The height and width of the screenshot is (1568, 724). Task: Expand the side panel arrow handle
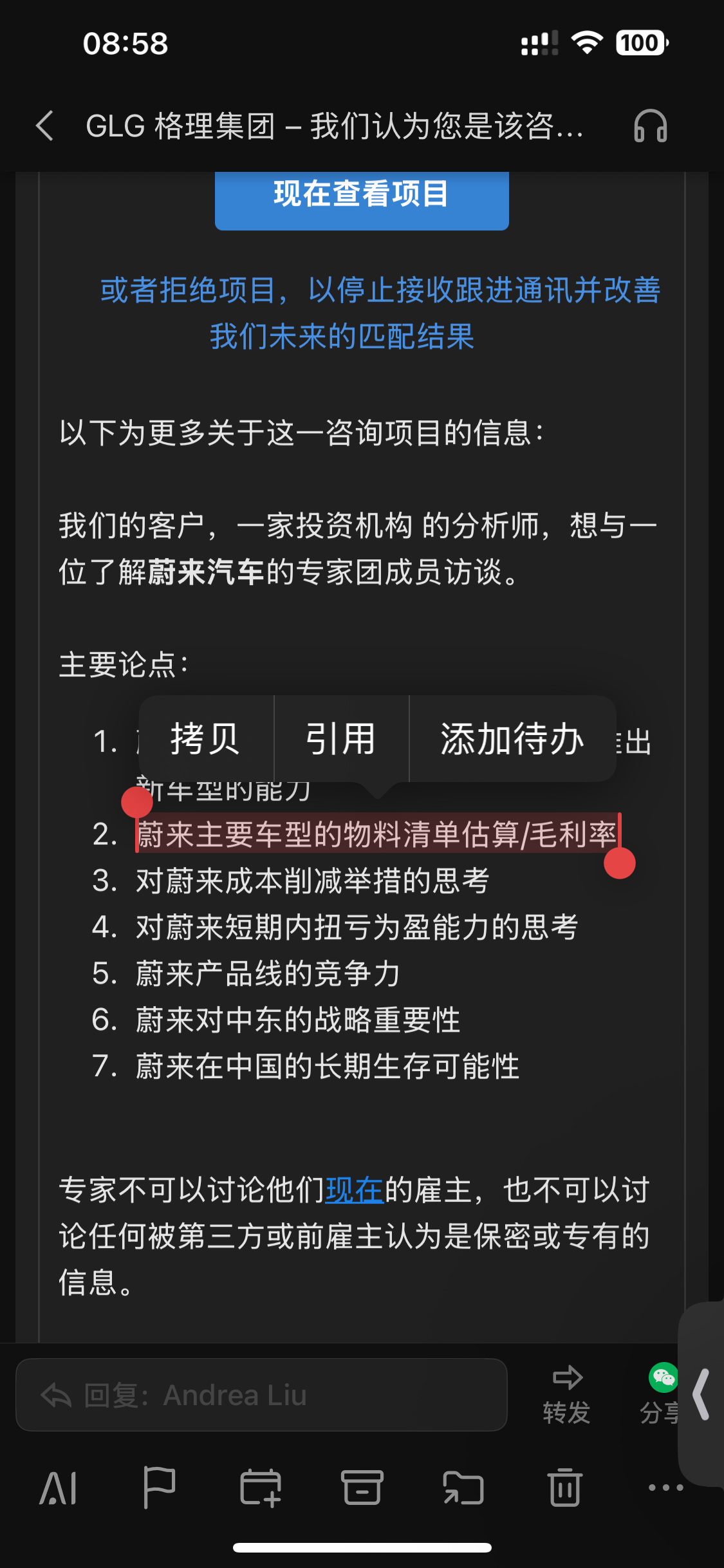pyautogui.click(x=701, y=1394)
